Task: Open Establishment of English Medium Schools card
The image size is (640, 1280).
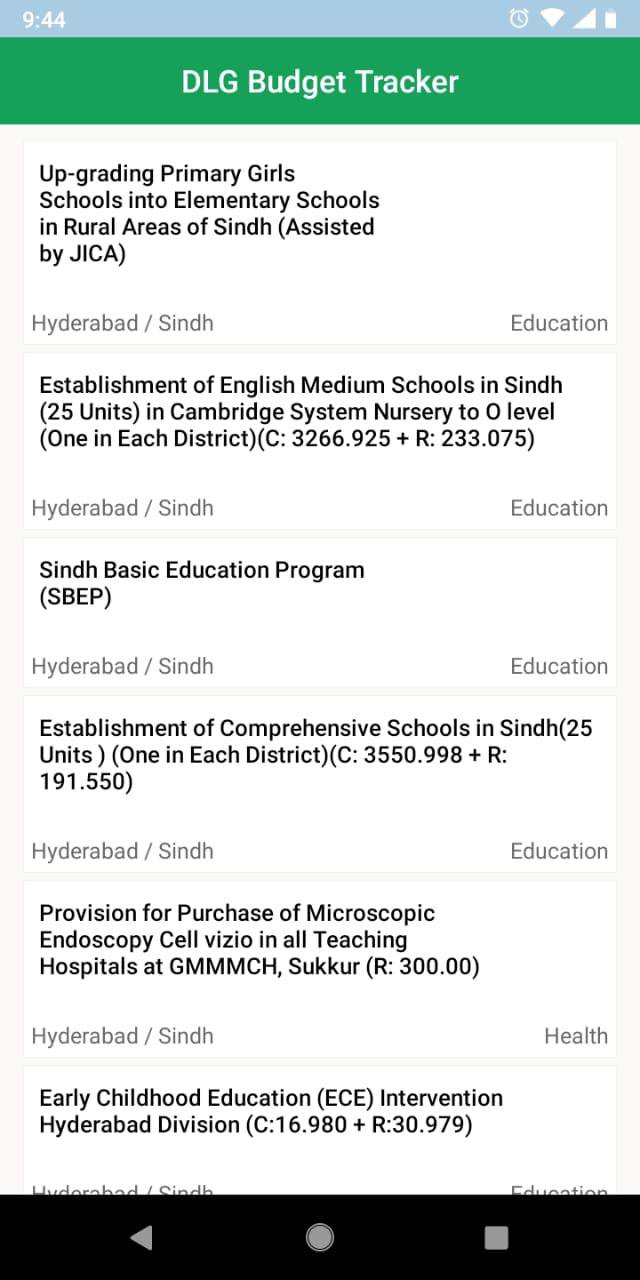Action: [x=319, y=440]
